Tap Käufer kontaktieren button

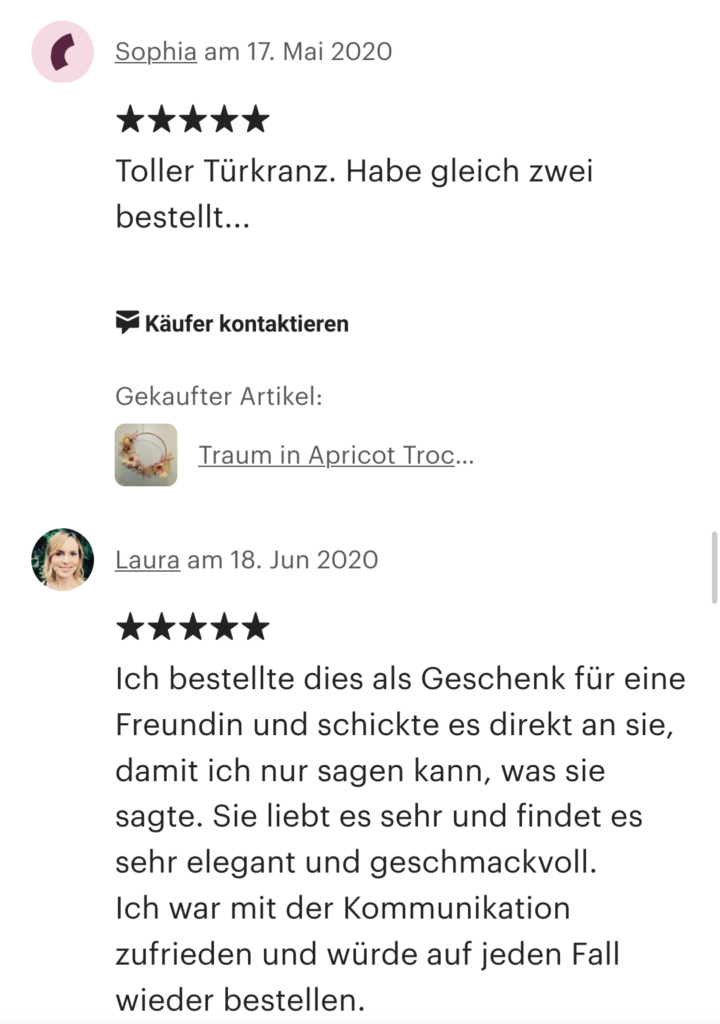tap(232, 323)
